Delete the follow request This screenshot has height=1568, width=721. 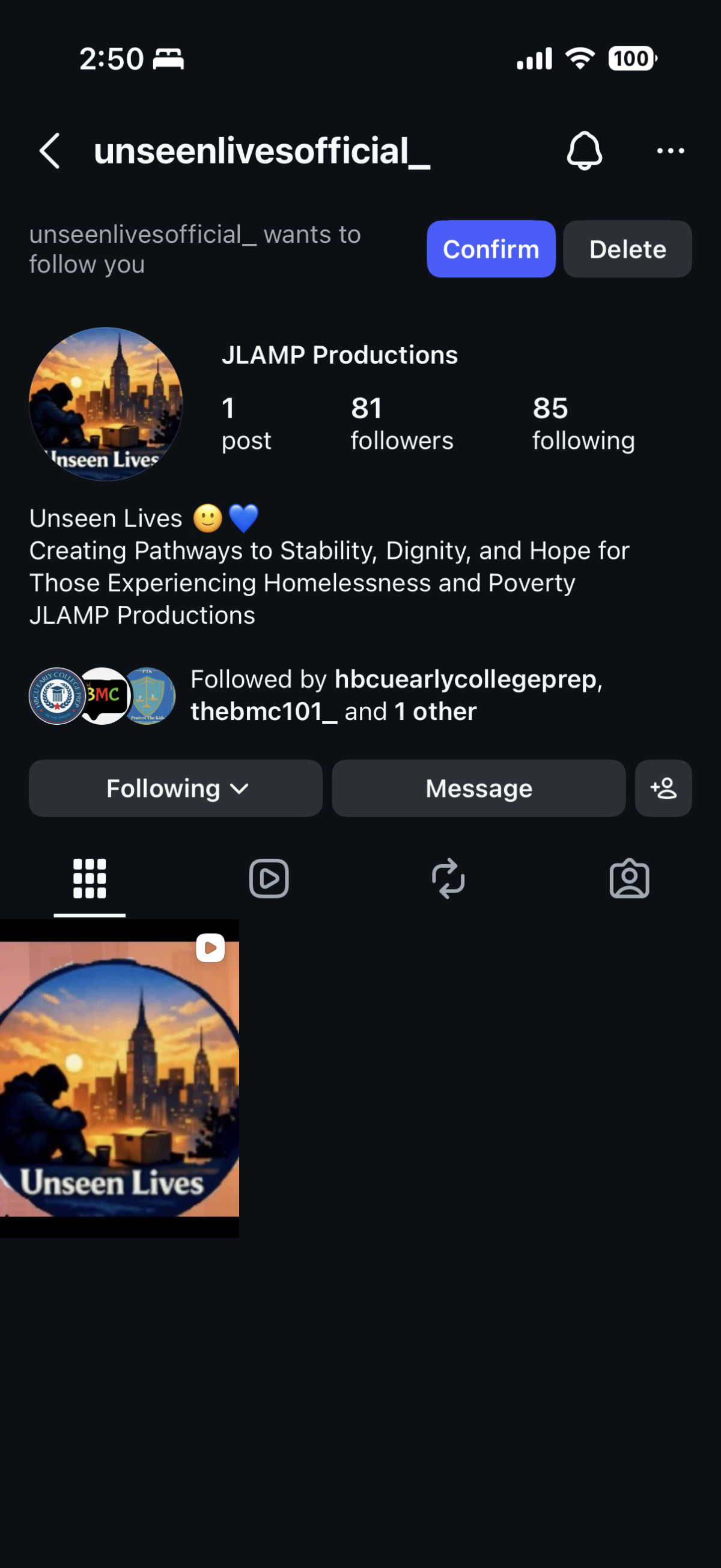[x=627, y=249]
